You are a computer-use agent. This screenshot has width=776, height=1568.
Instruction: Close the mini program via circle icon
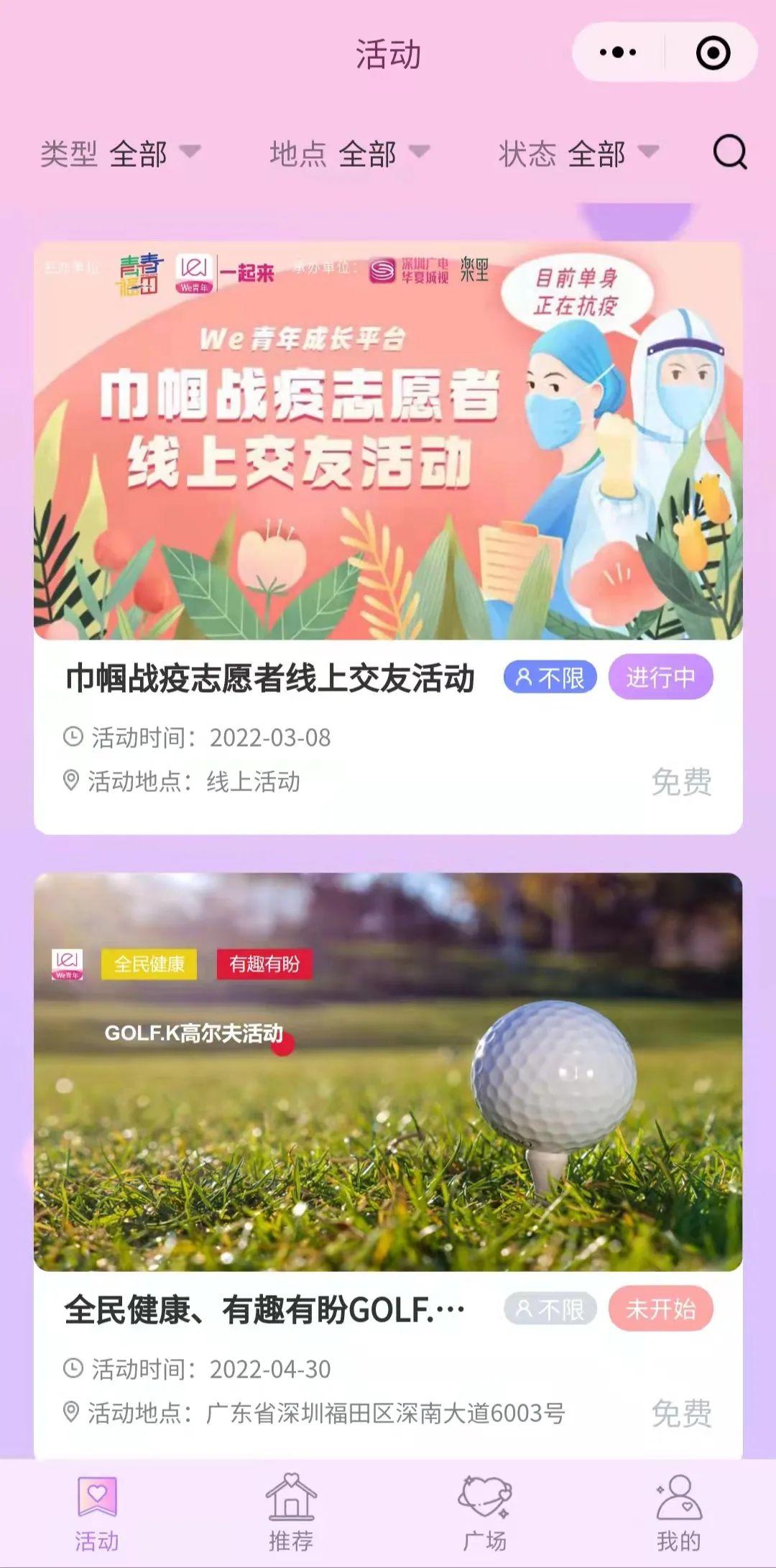click(x=713, y=52)
